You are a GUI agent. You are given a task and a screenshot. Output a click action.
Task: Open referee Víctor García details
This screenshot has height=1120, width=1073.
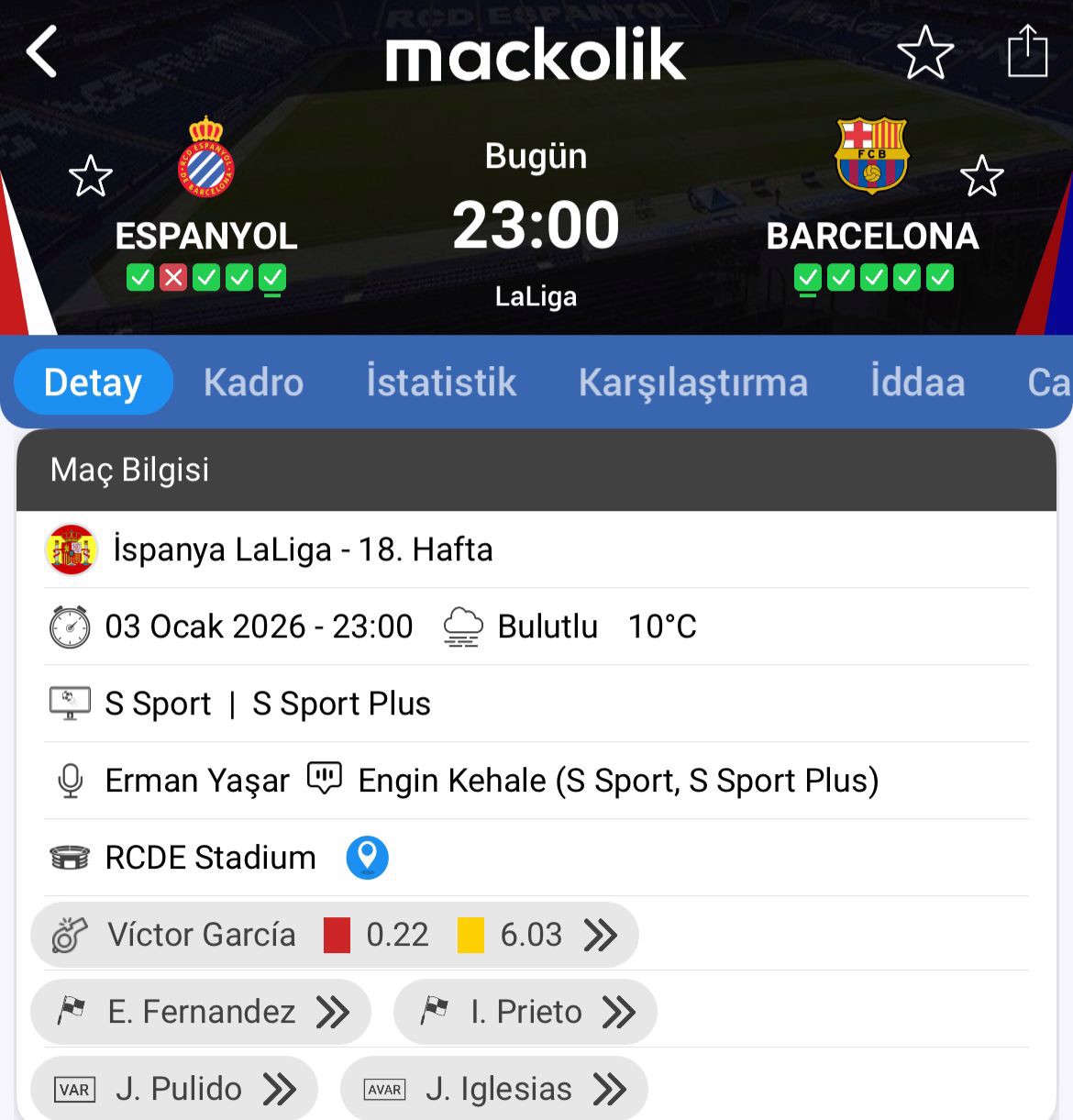click(334, 935)
